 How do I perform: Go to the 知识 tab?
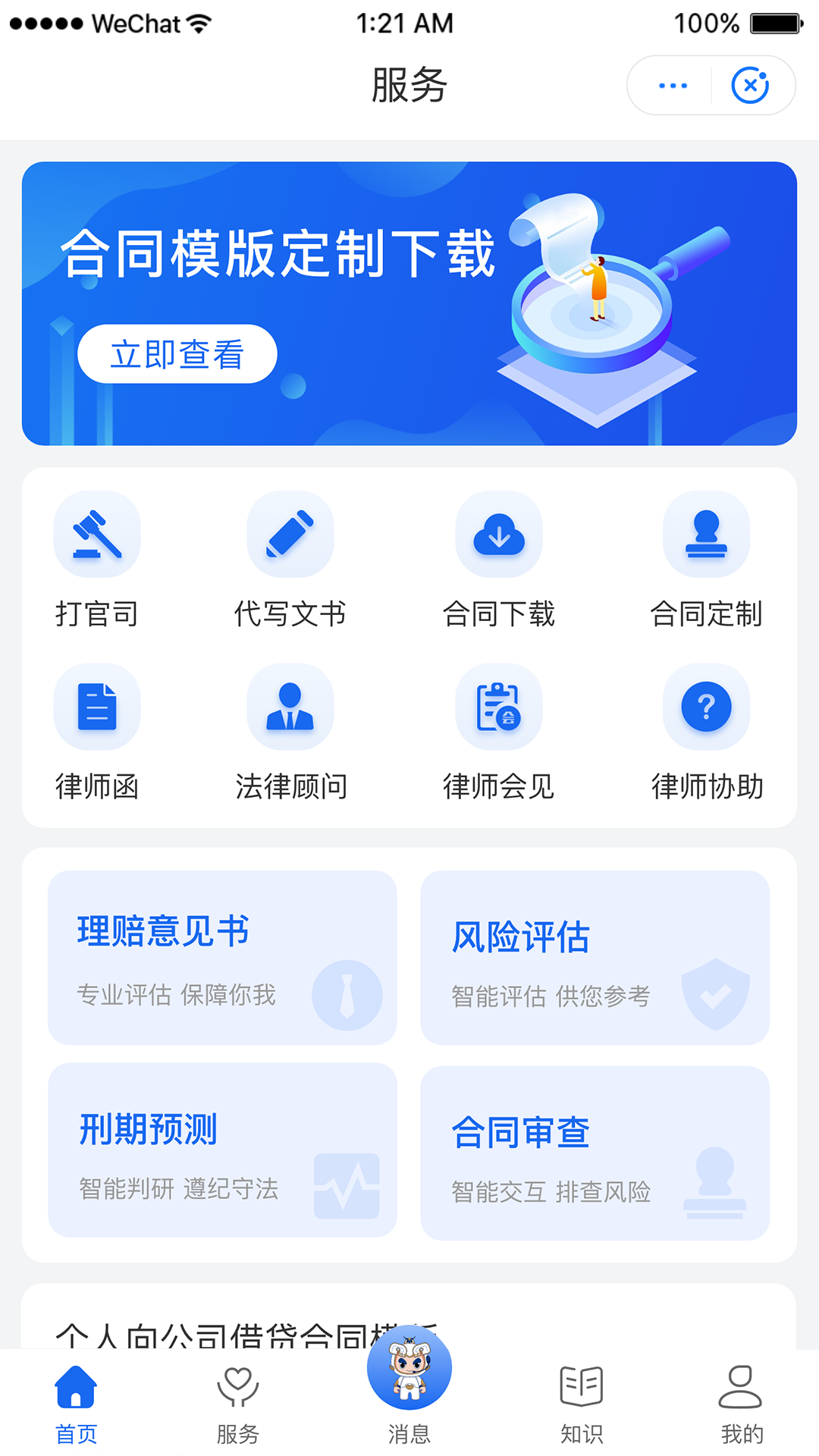[x=582, y=1403]
